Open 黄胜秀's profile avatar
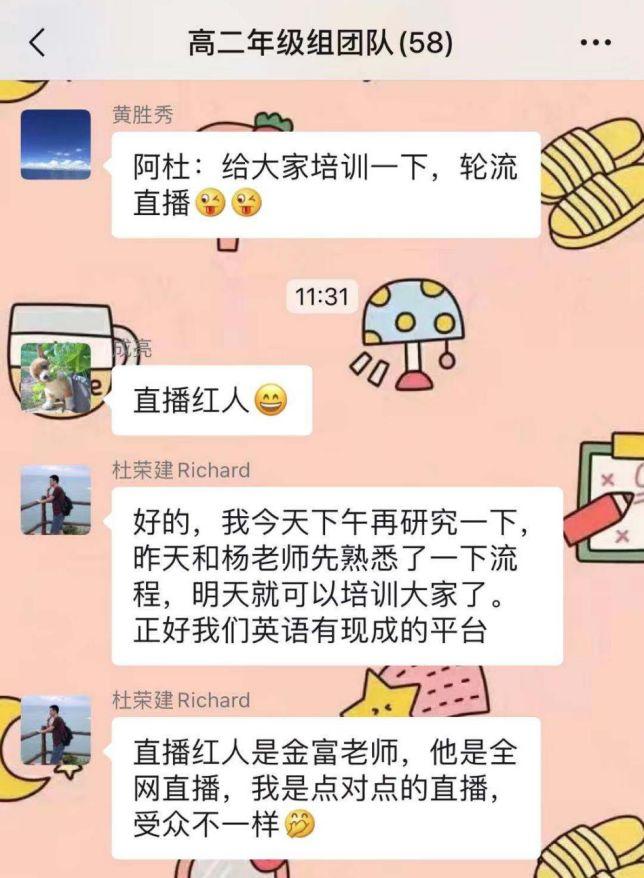 (x=56, y=145)
